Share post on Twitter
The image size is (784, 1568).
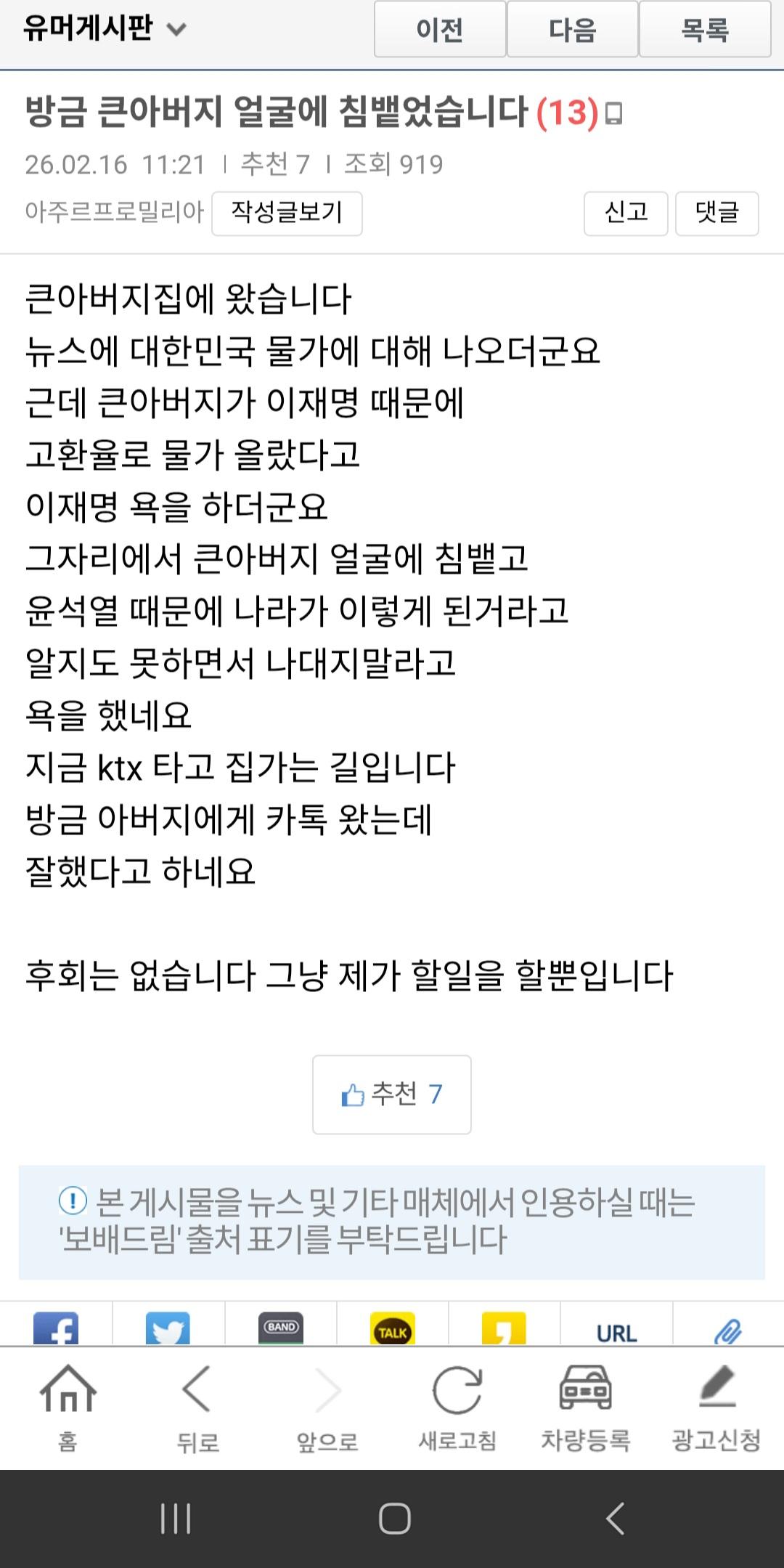pyautogui.click(x=168, y=1329)
